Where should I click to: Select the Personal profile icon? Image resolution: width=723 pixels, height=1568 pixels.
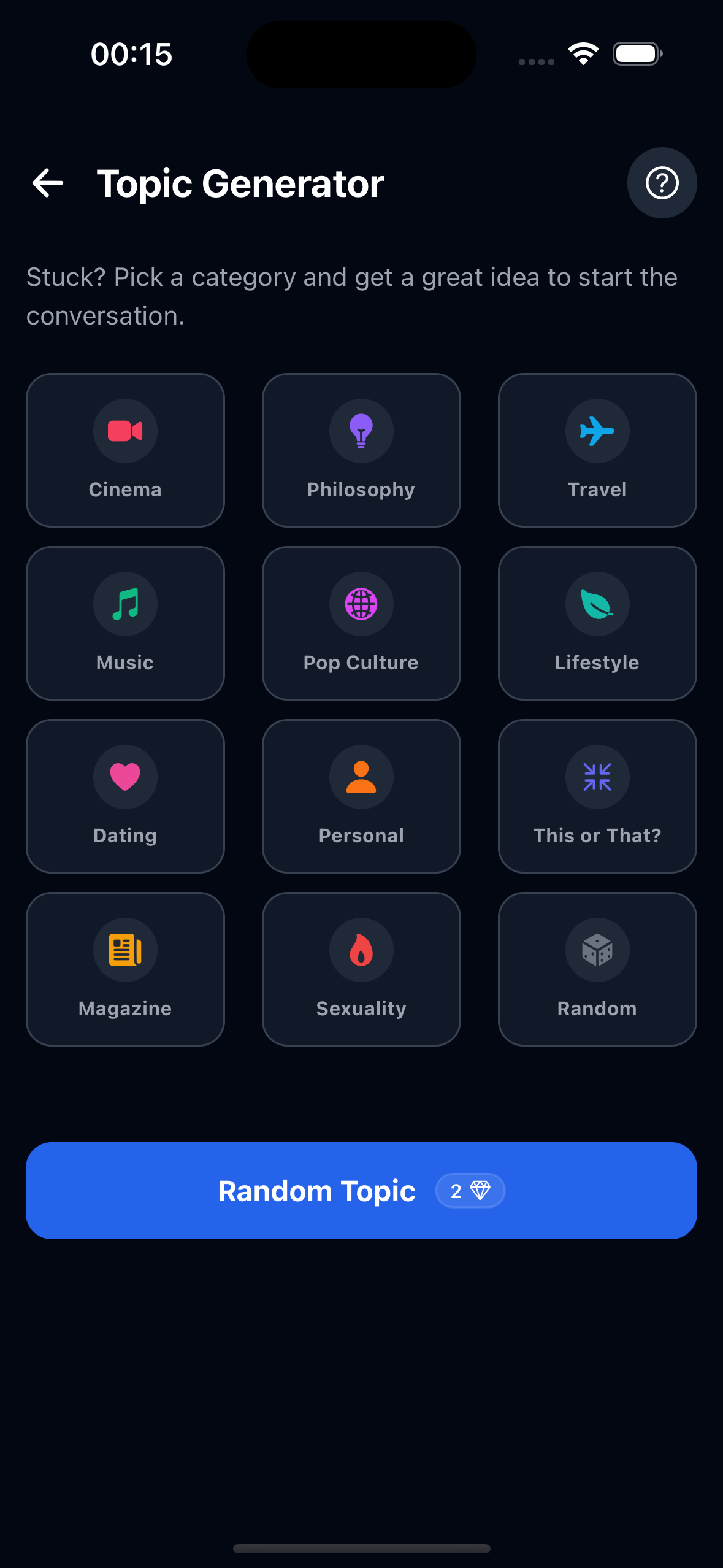click(x=361, y=777)
